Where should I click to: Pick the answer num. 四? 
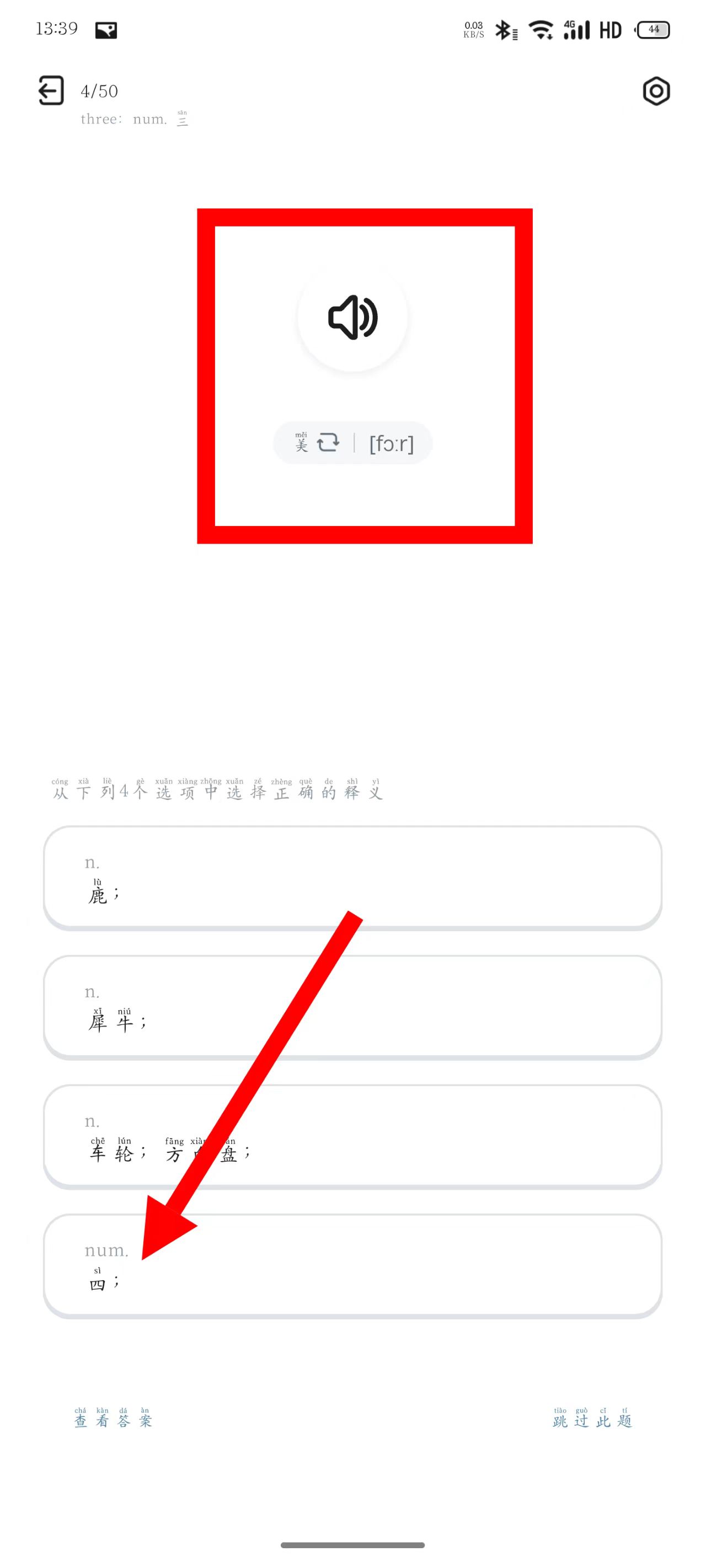click(x=352, y=1265)
